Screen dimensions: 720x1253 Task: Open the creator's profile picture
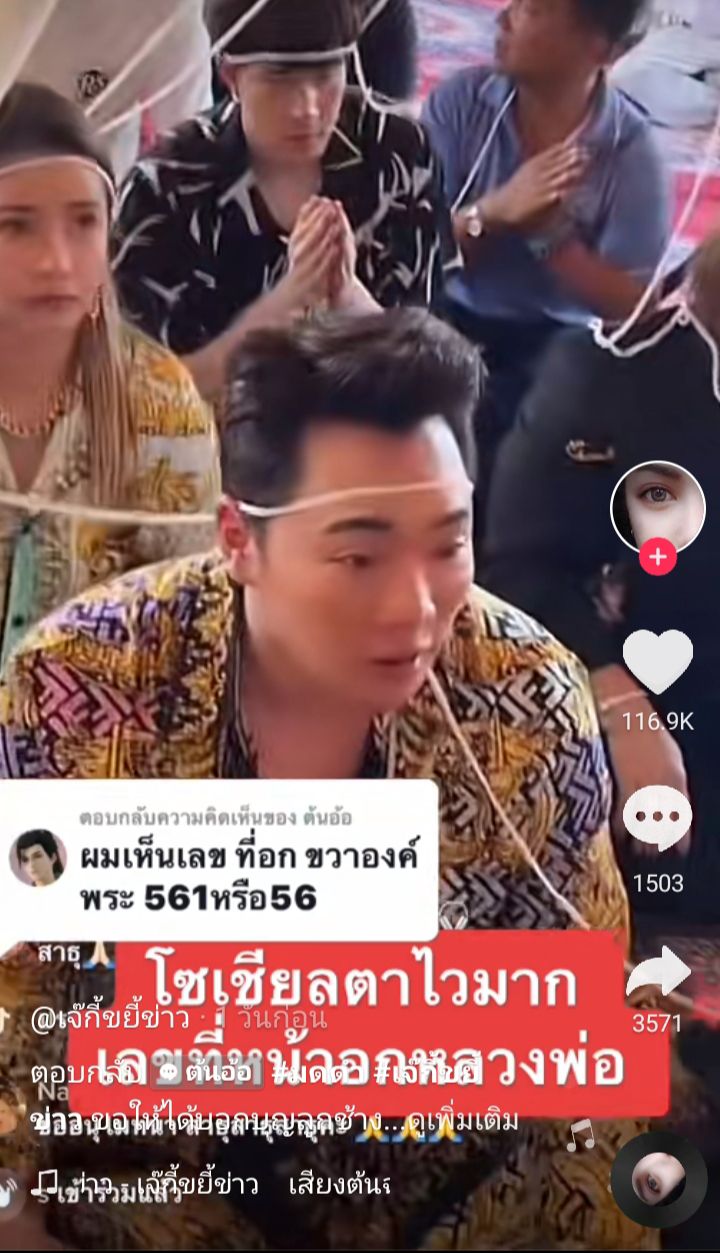(x=657, y=508)
